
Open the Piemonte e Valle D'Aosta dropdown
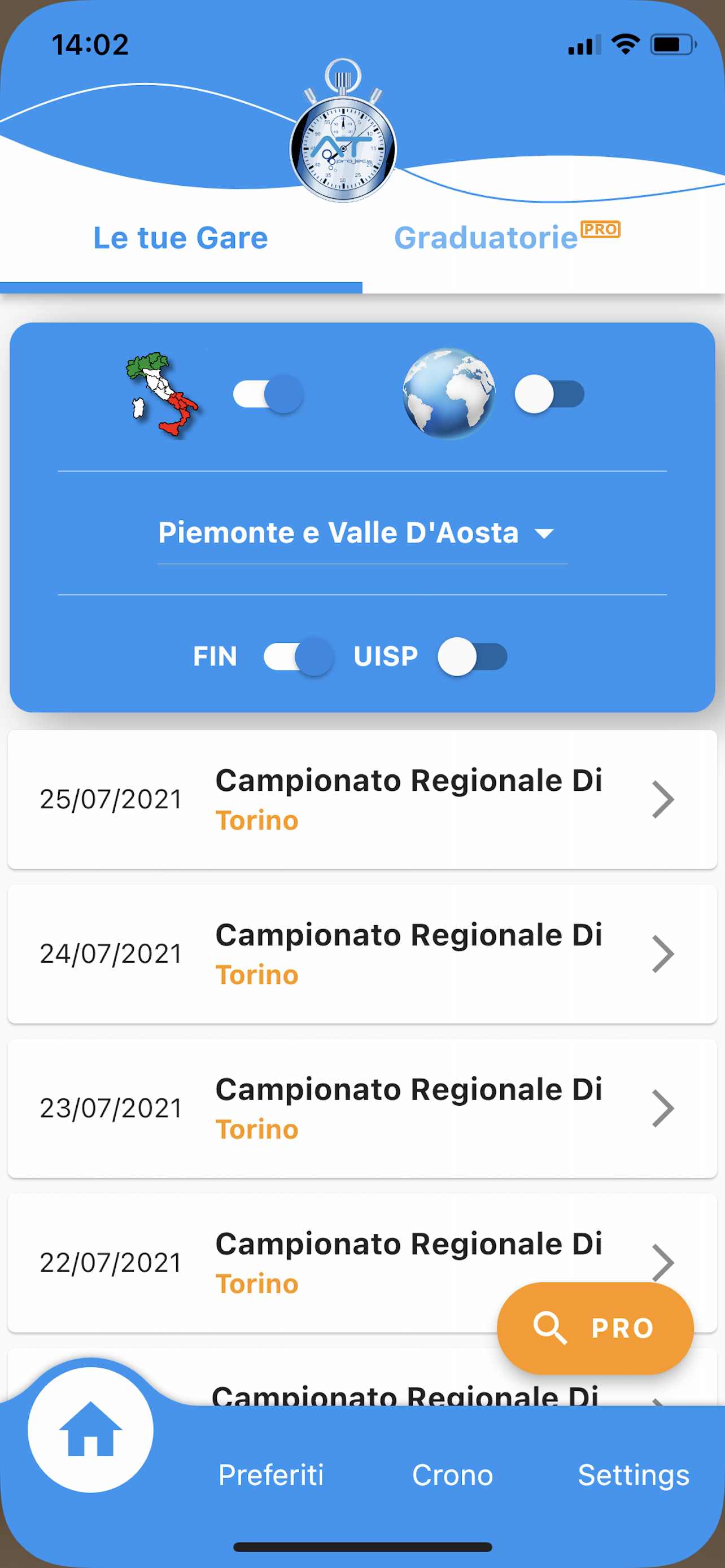(362, 533)
